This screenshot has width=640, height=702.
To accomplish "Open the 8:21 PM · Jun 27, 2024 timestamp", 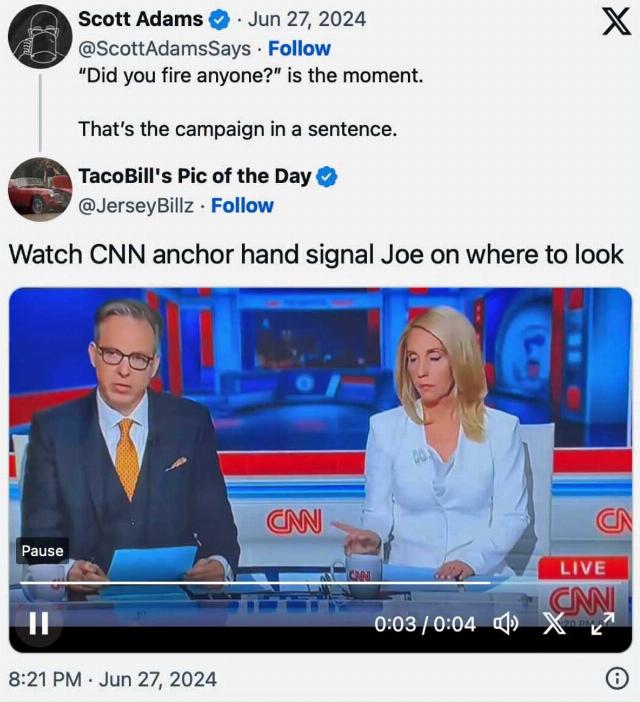I will coord(112,679).
